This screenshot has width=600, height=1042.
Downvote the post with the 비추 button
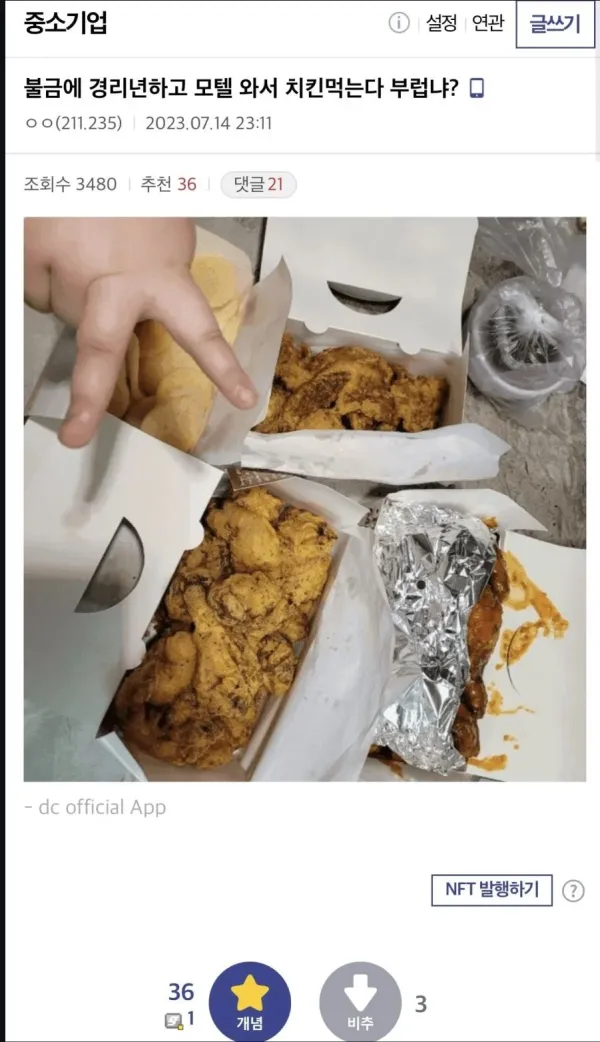coord(360,1000)
